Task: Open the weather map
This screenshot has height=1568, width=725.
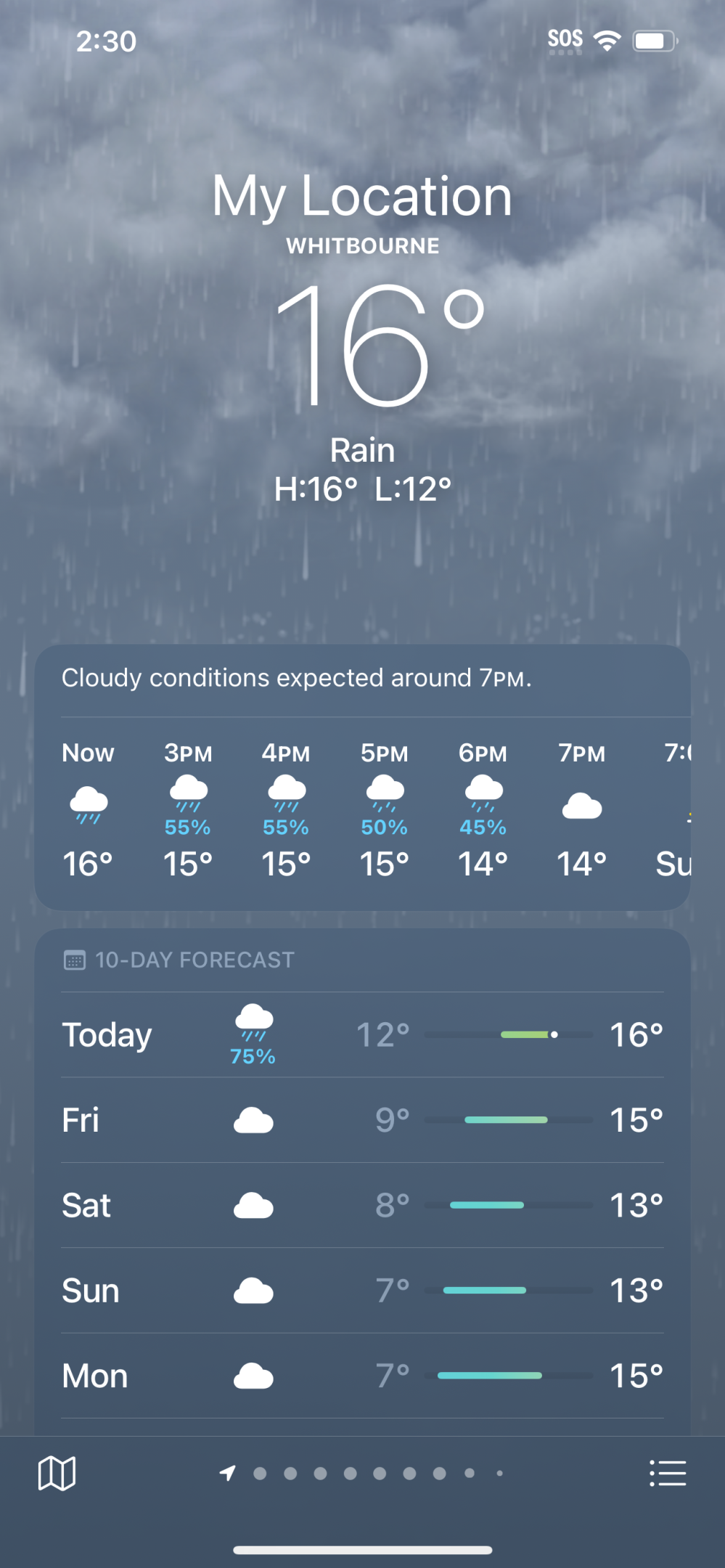Action: [x=57, y=1473]
